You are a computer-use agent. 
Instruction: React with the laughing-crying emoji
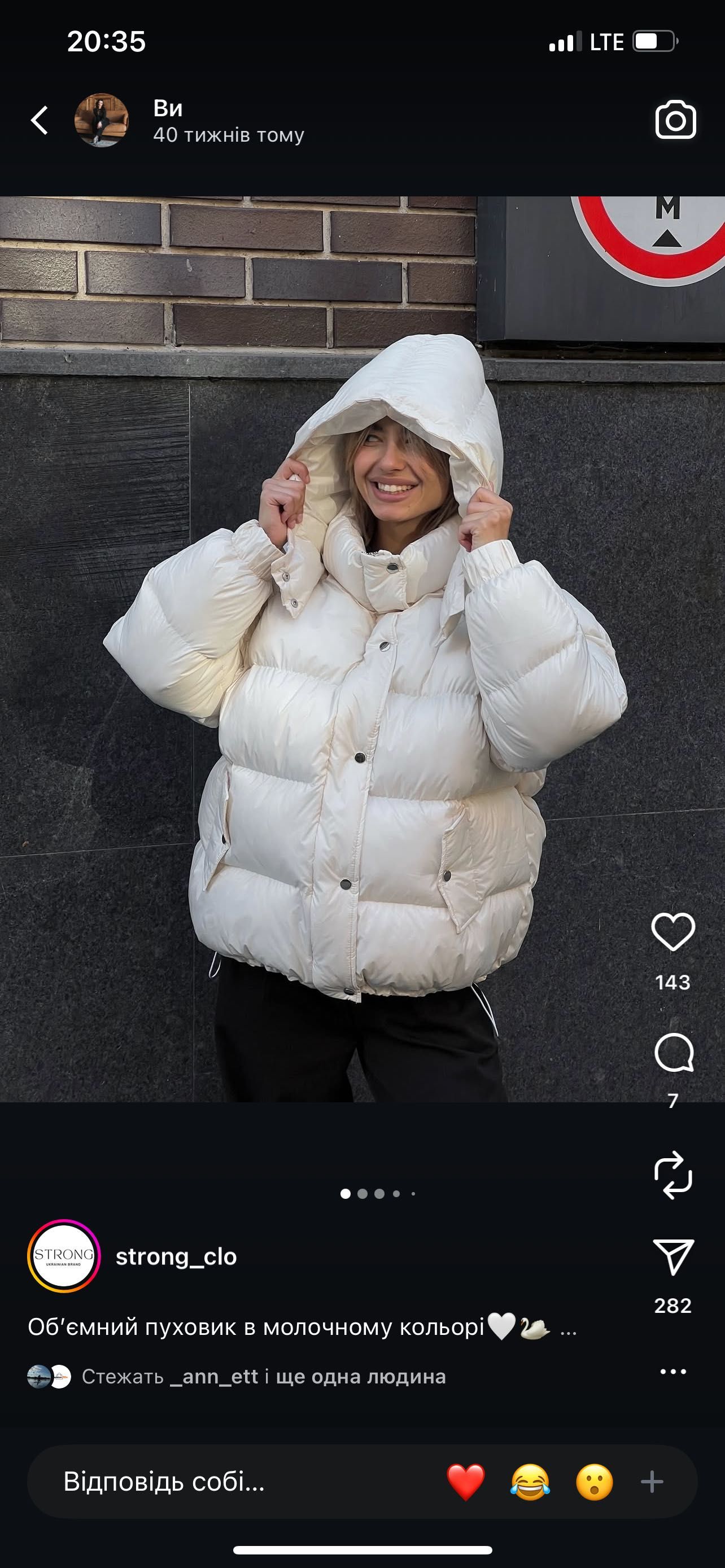530,1482
